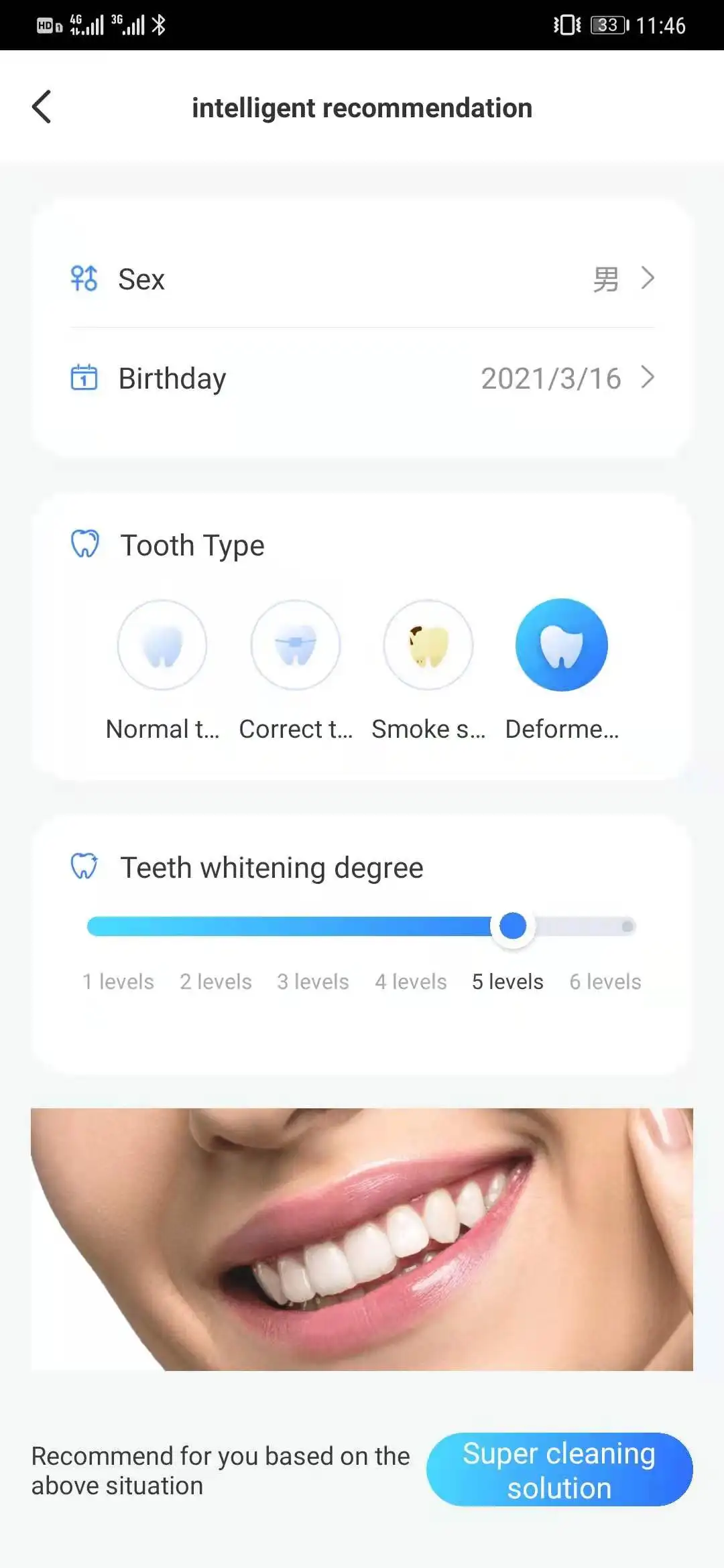724x1568 pixels.
Task: Set whitening degree to 6 levels on slider
Action: pos(627,927)
